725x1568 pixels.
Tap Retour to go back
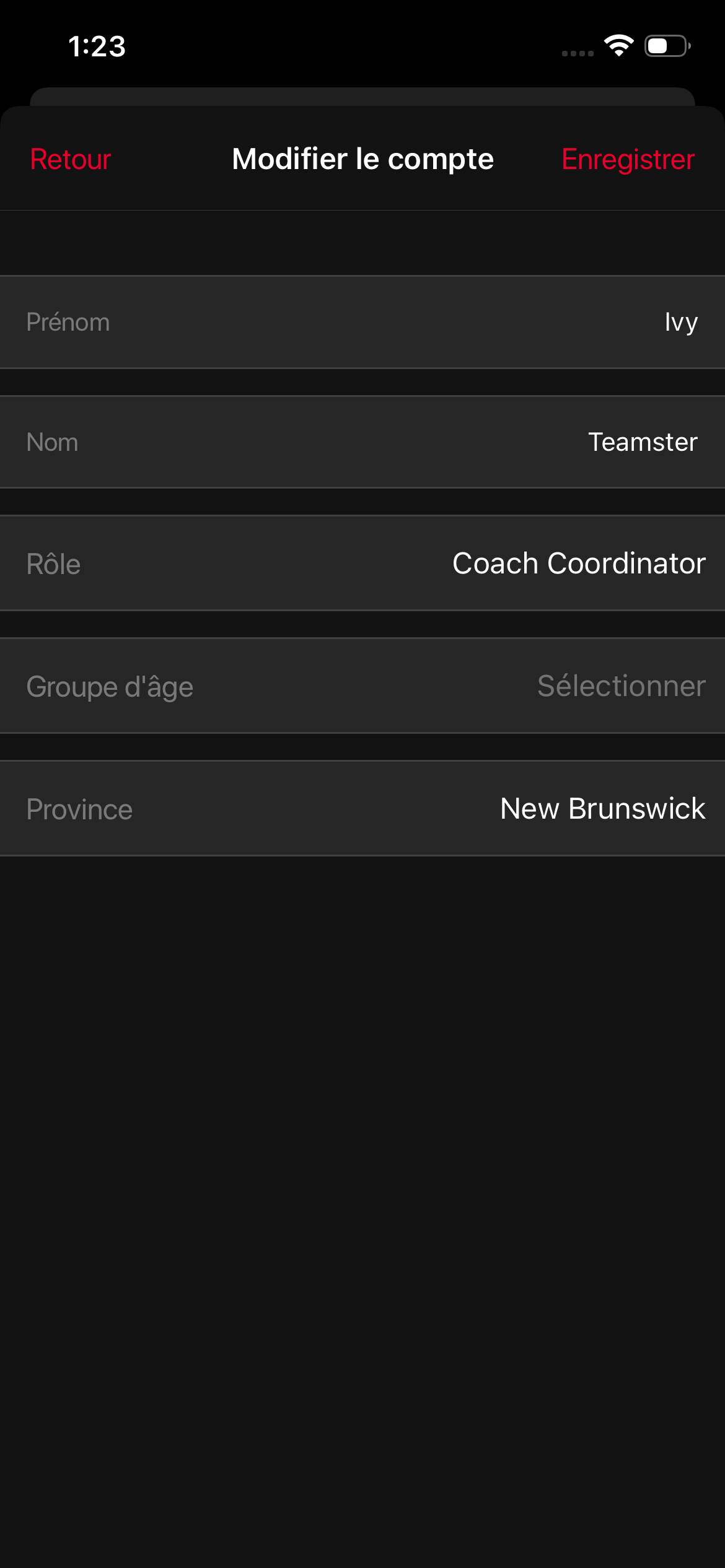[x=71, y=159]
